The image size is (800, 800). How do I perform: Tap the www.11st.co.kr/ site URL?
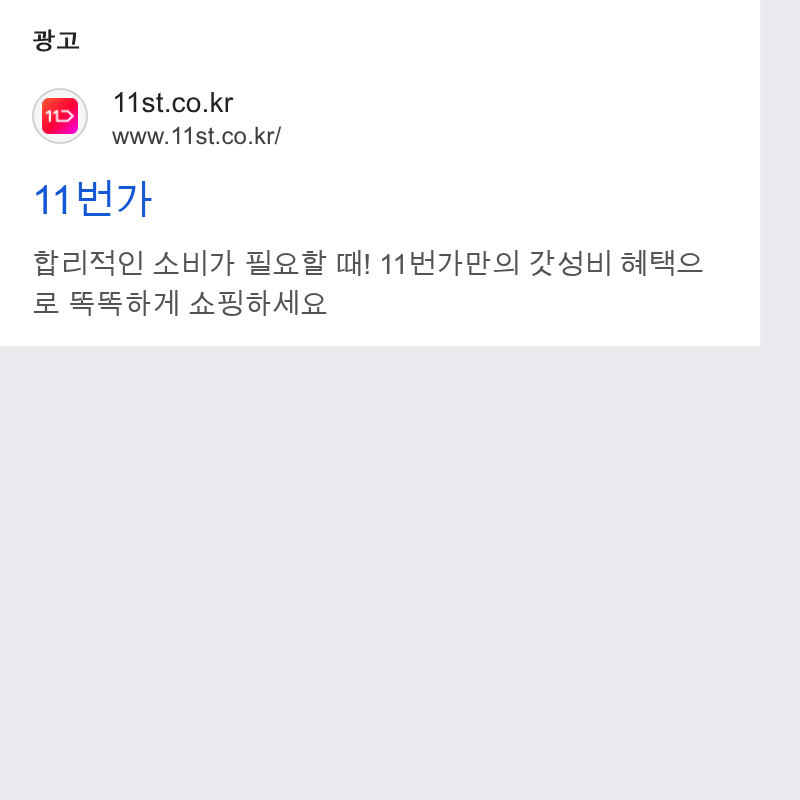196,136
